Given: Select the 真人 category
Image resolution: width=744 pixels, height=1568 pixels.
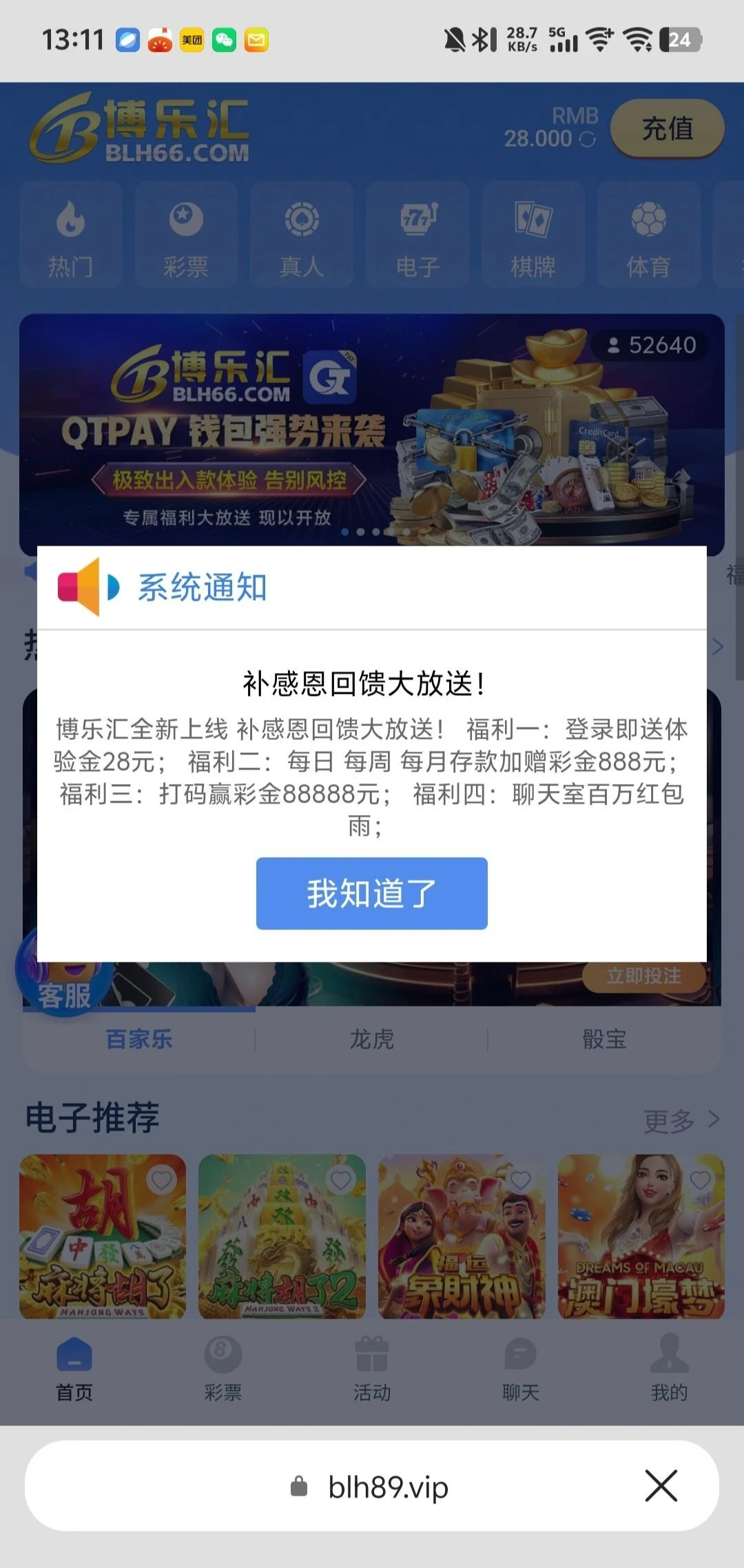Looking at the screenshot, I should coord(302,236).
